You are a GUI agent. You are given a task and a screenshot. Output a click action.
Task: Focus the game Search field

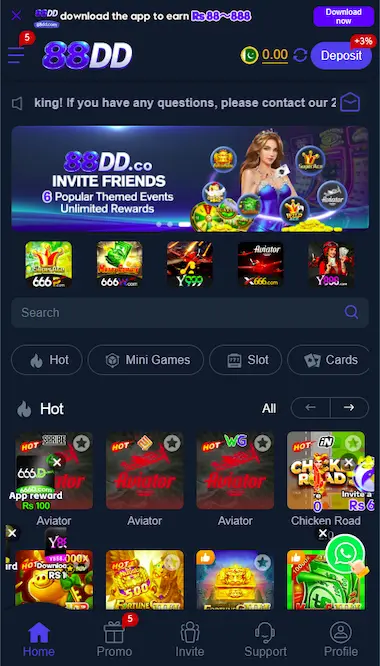[x=190, y=313]
